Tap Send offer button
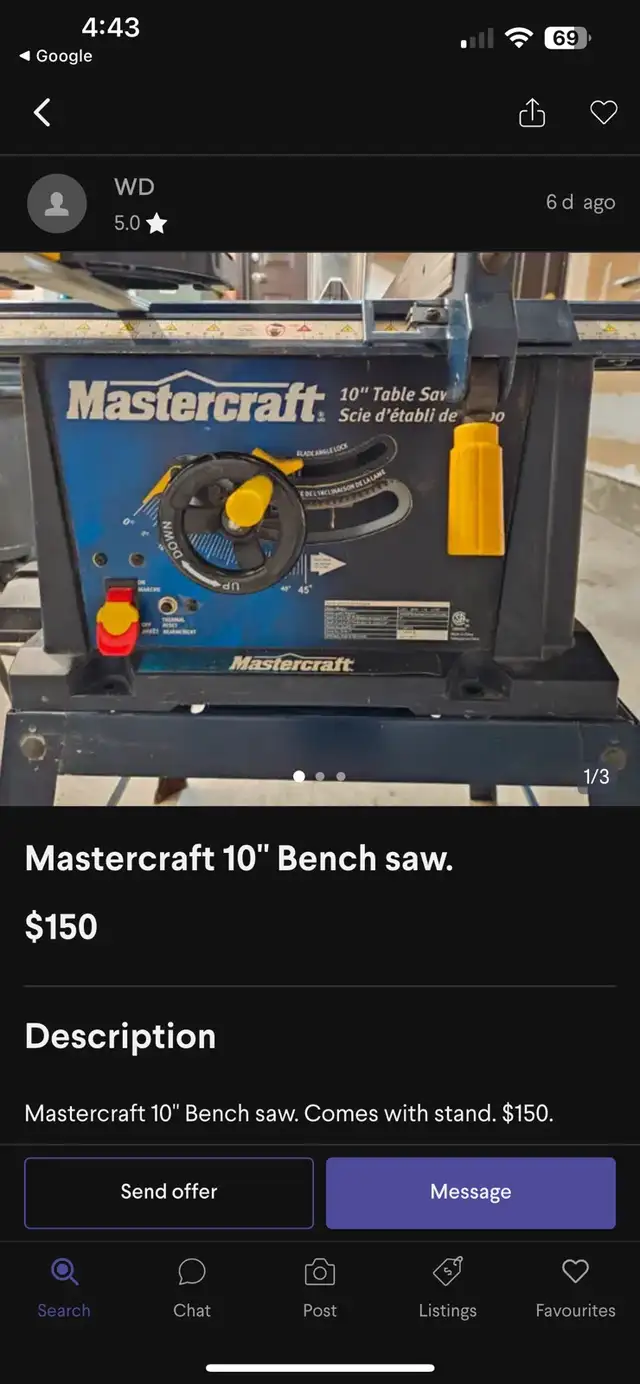The image size is (640, 1384). click(169, 1192)
